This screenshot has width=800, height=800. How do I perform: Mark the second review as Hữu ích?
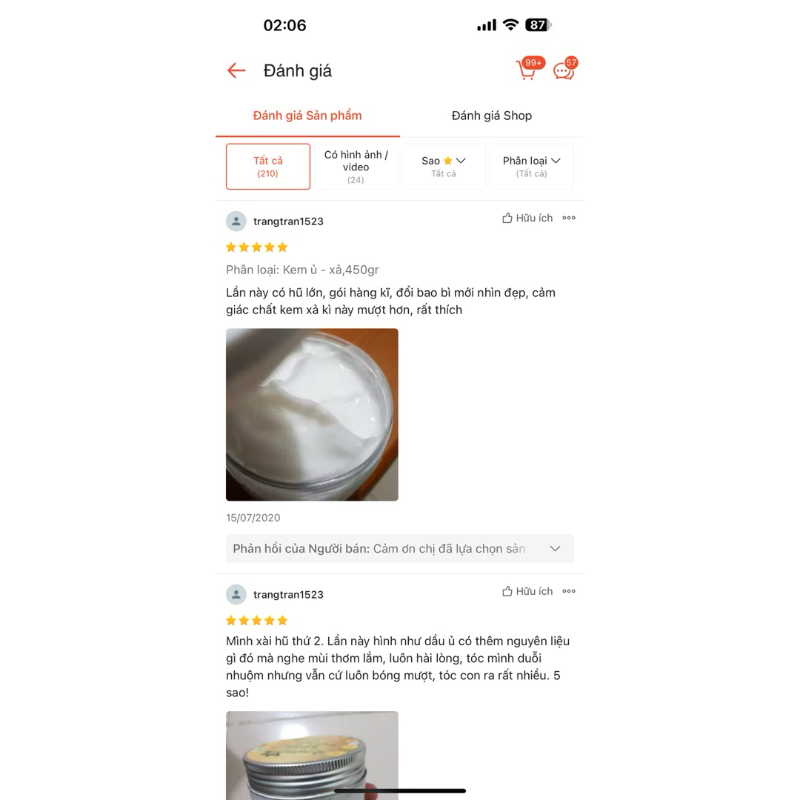pos(527,592)
